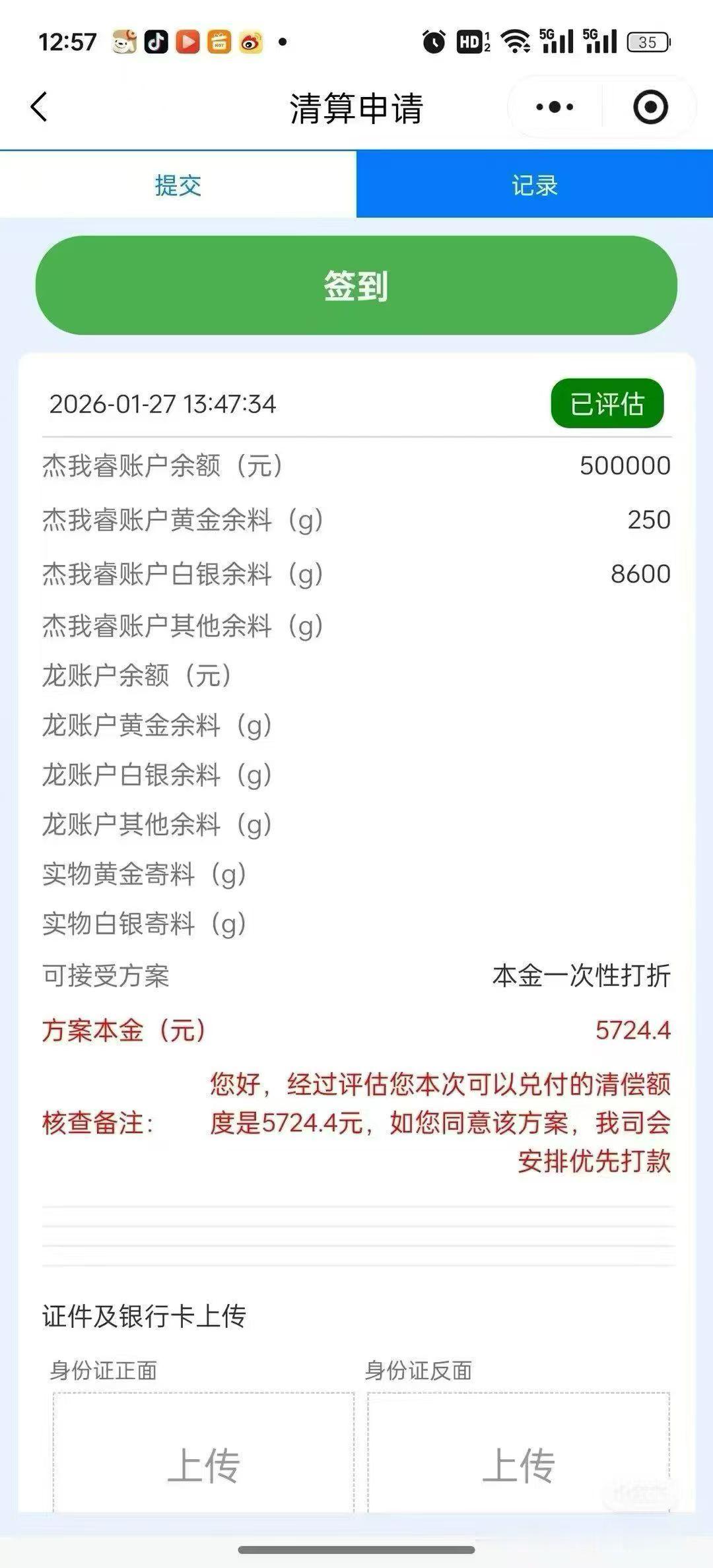This screenshot has height=1568, width=713.
Task: Select the red video app status bar icon
Action: (x=189, y=42)
